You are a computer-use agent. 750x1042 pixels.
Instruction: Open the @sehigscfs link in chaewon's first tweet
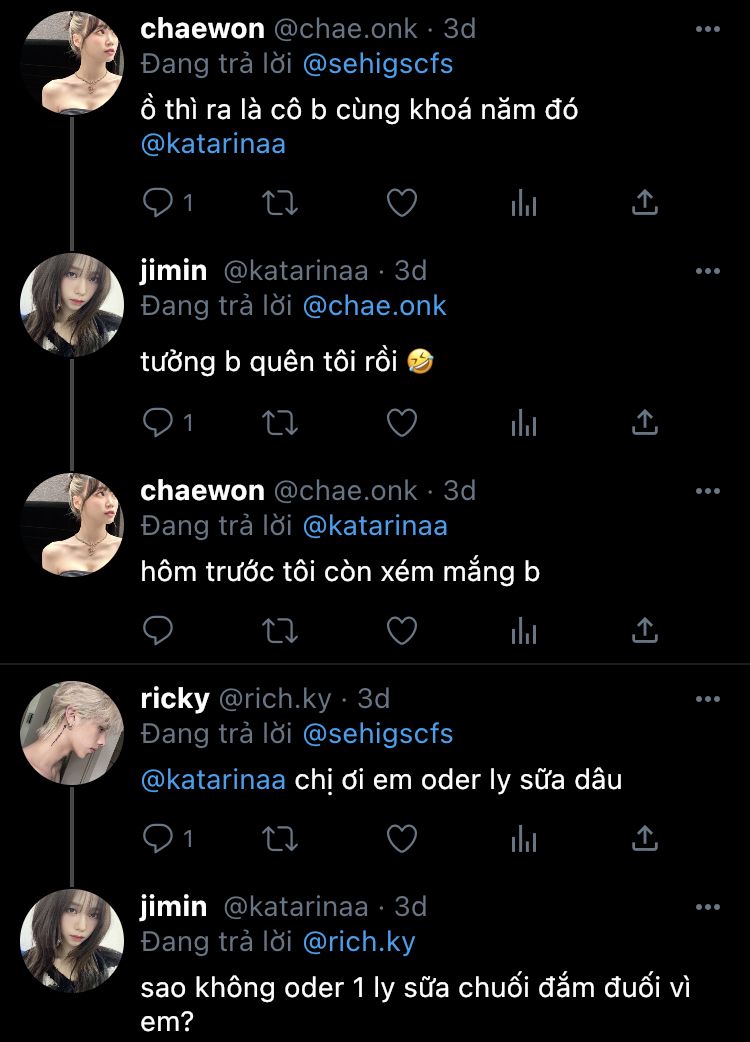pos(377,64)
